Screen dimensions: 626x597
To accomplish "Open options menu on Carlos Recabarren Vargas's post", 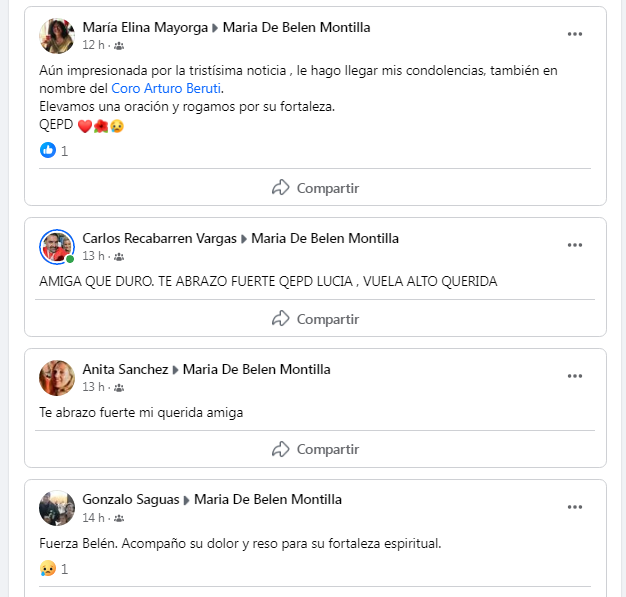I will [x=574, y=245].
